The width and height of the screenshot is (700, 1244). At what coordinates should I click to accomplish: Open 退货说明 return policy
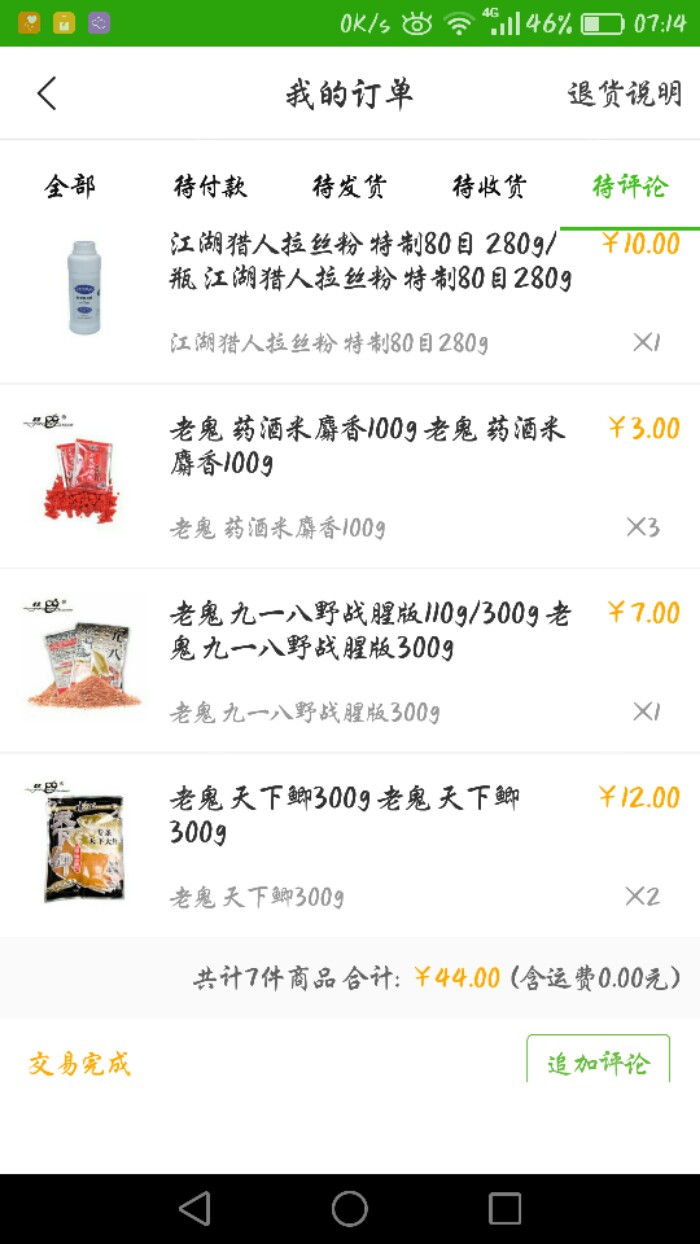[x=624, y=94]
